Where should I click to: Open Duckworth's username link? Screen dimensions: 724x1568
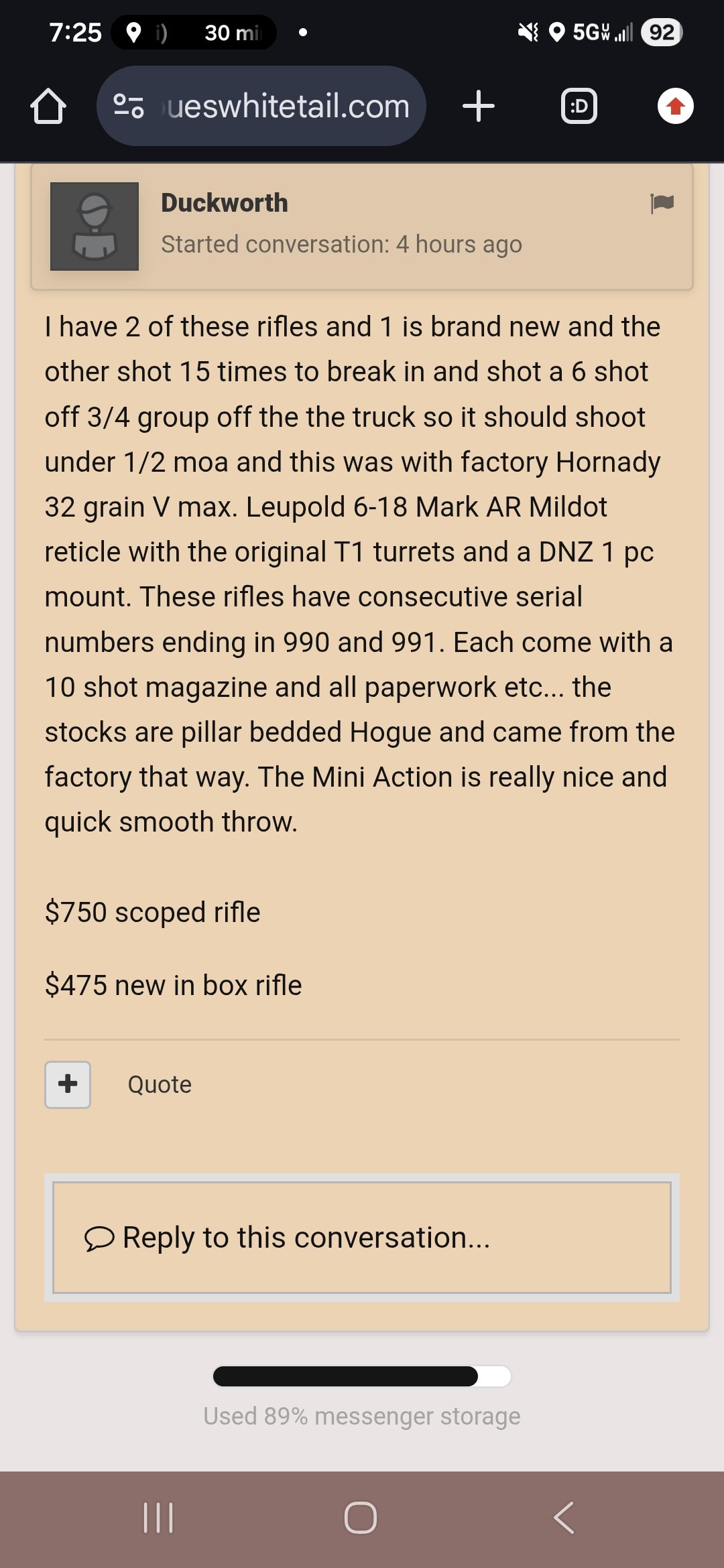point(225,203)
